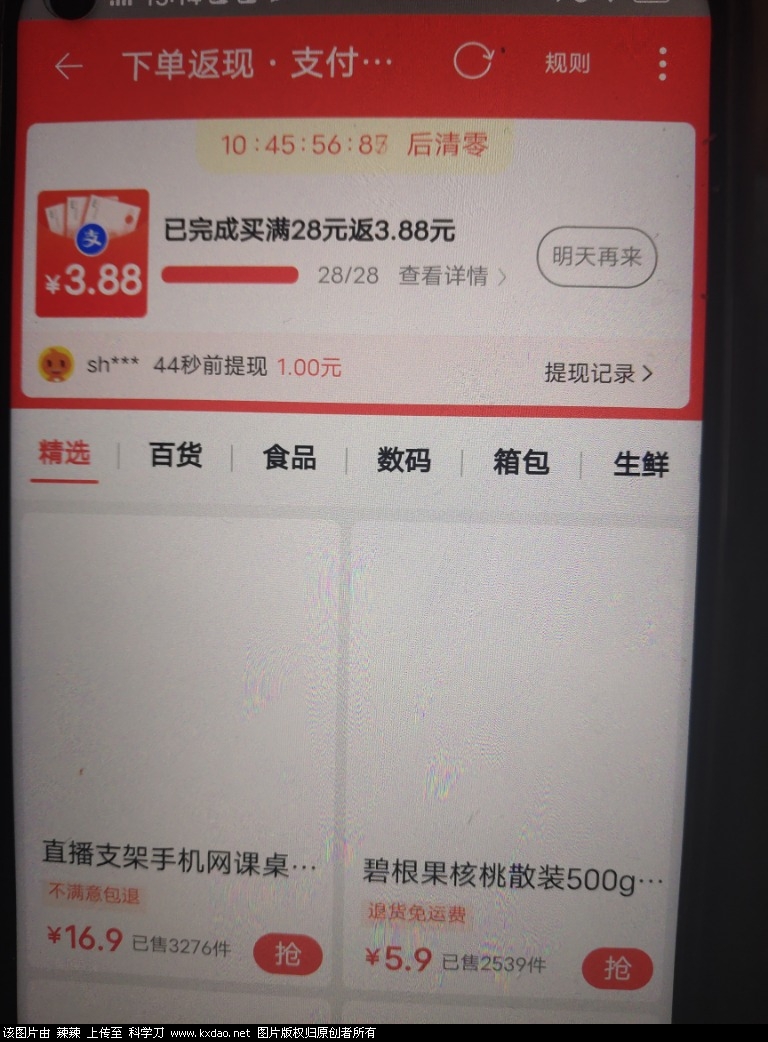768x1042 pixels.
Task: Go back using the arrow icon
Action: (68, 66)
